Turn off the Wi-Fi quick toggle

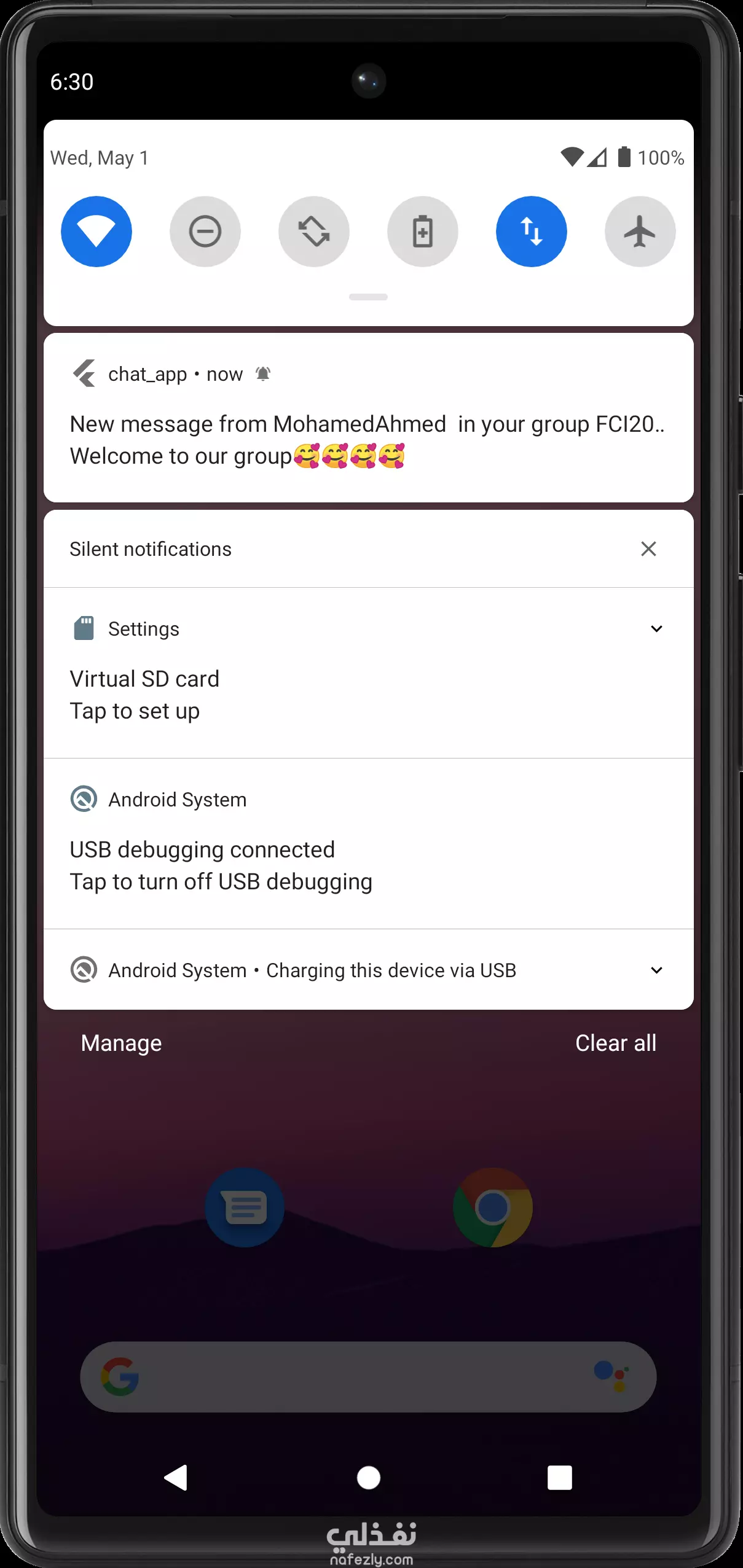[96, 232]
